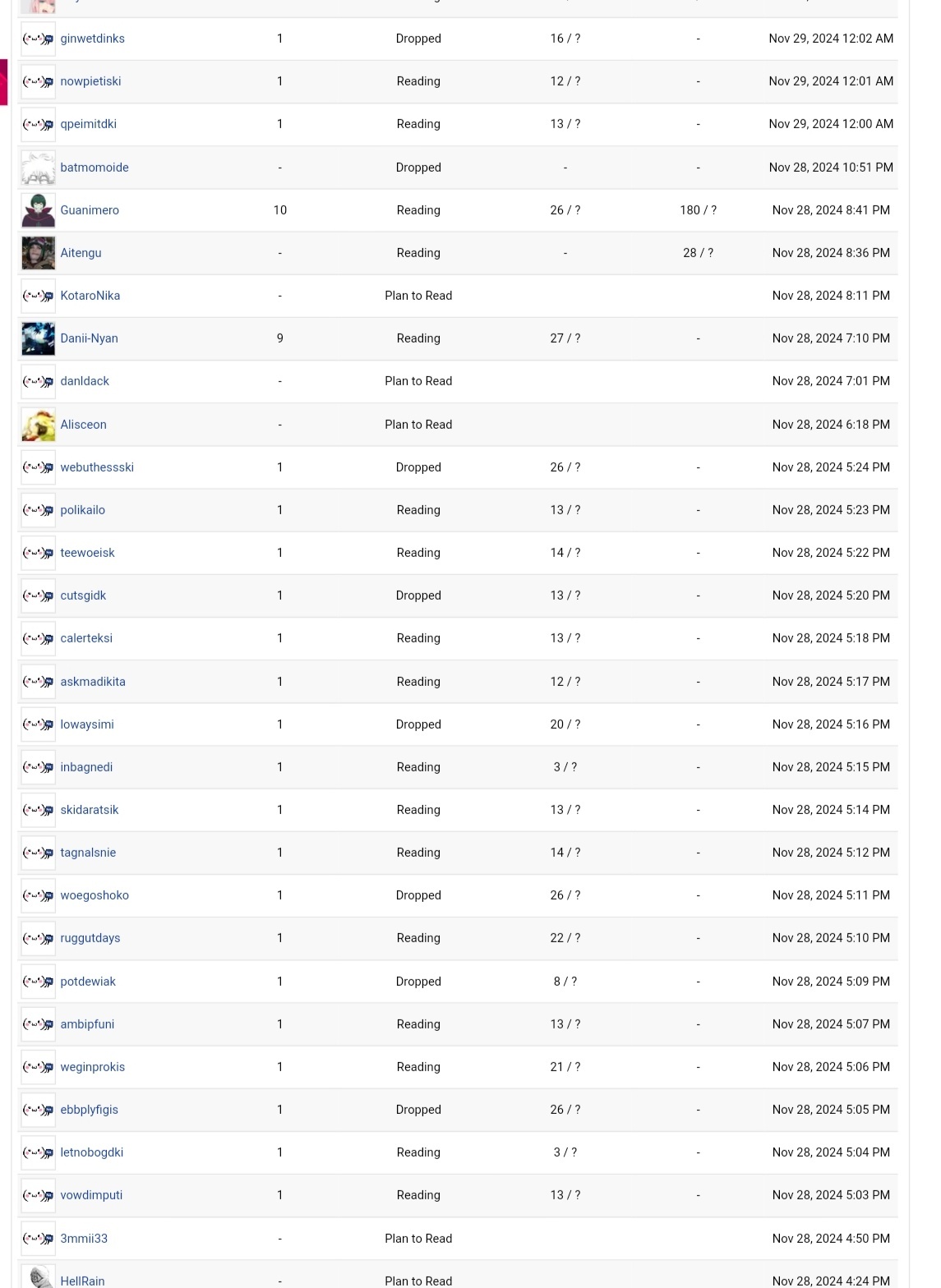The height and width of the screenshot is (1288, 941).
Task: View batmomoide's profile page
Action: coord(94,168)
